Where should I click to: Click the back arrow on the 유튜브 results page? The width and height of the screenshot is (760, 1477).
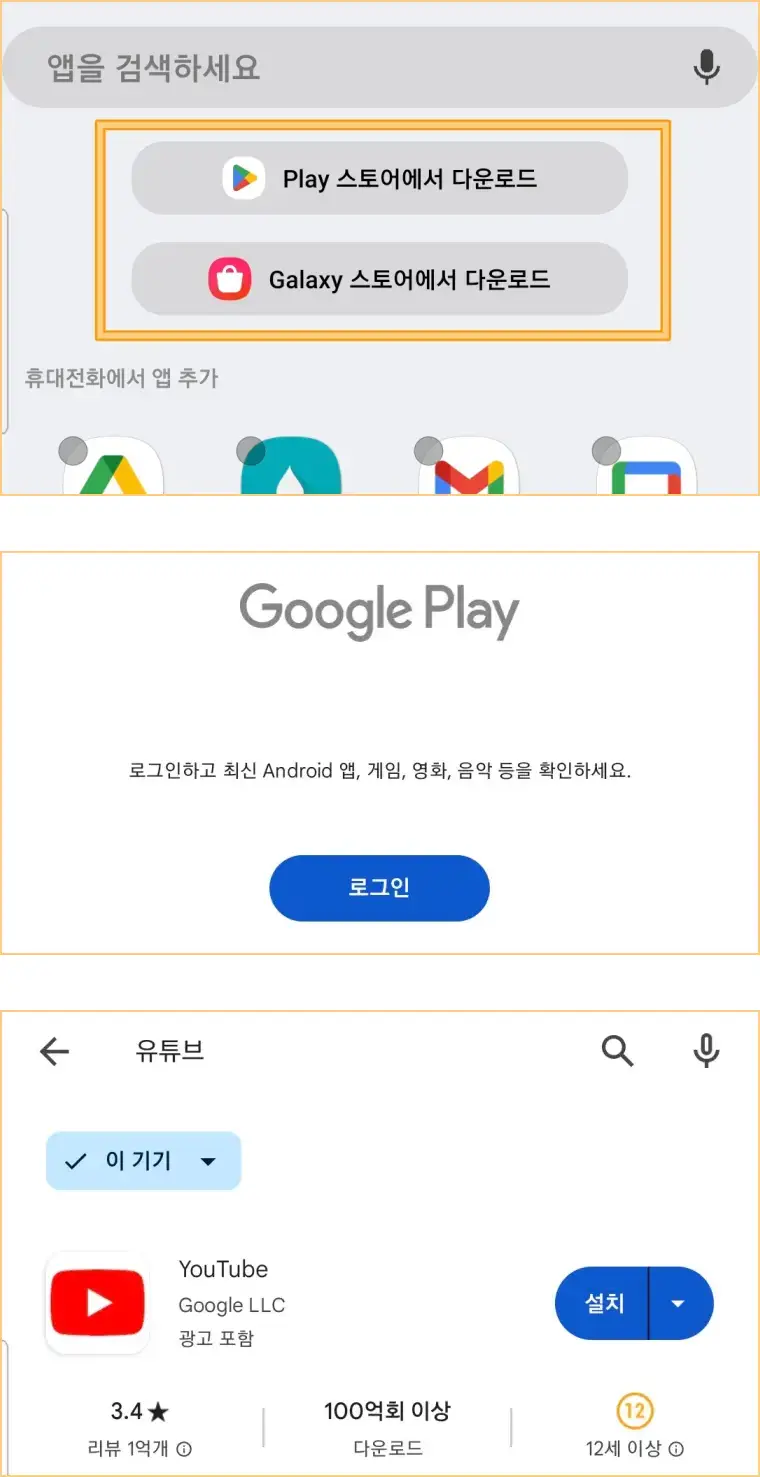click(x=53, y=1051)
